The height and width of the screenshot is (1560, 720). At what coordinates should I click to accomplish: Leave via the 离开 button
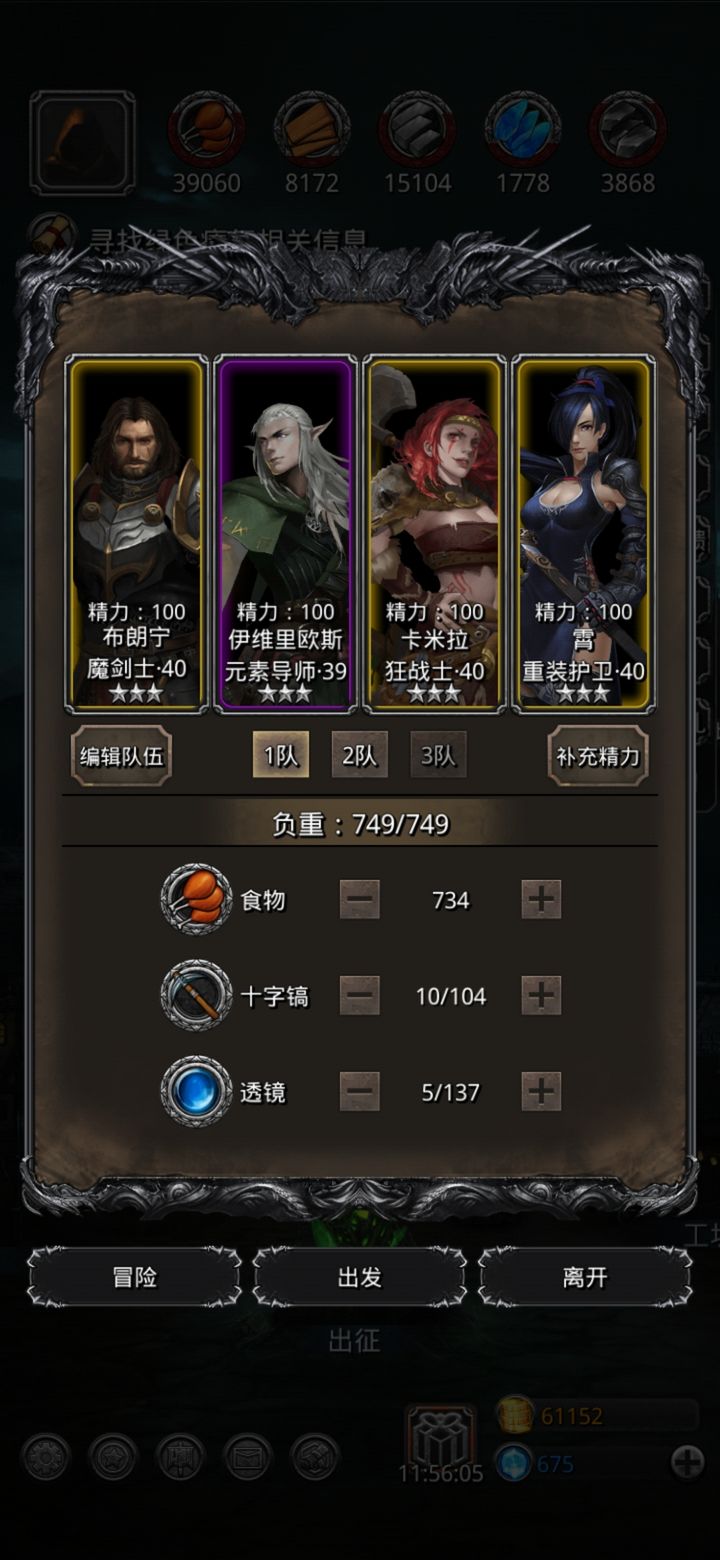coord(585,1277)
